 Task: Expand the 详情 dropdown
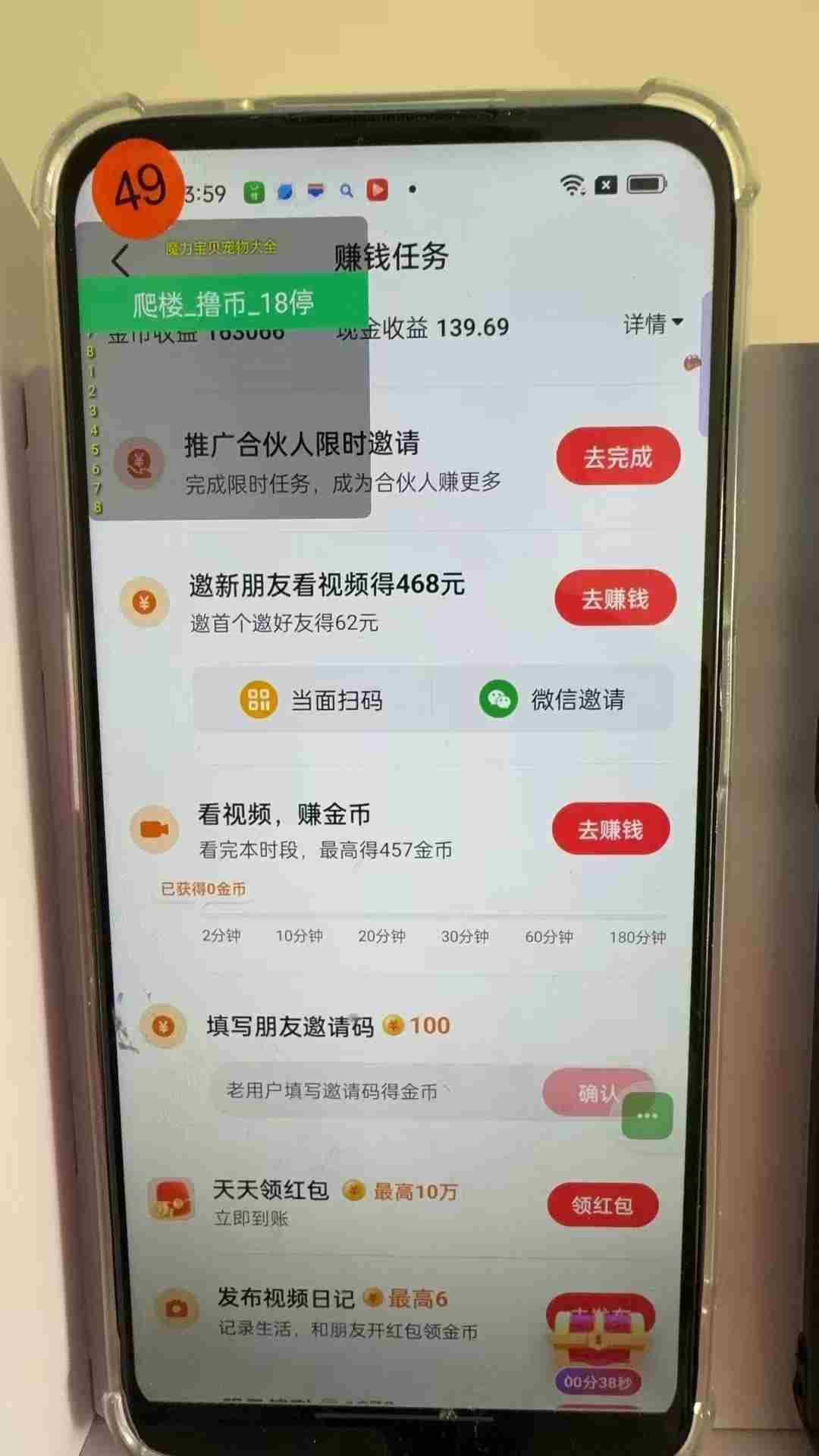point(652,324)
